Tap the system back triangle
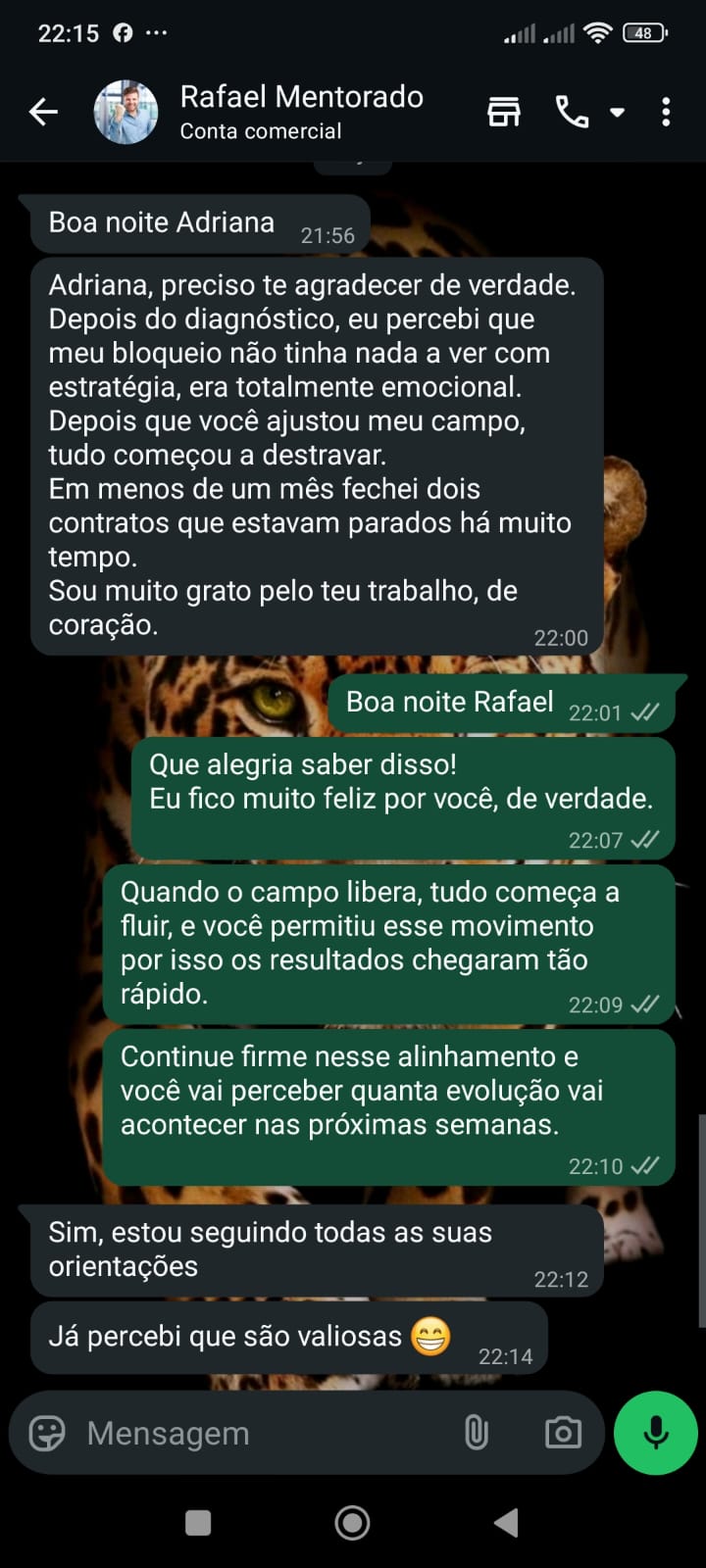 tap(506, 1522)
